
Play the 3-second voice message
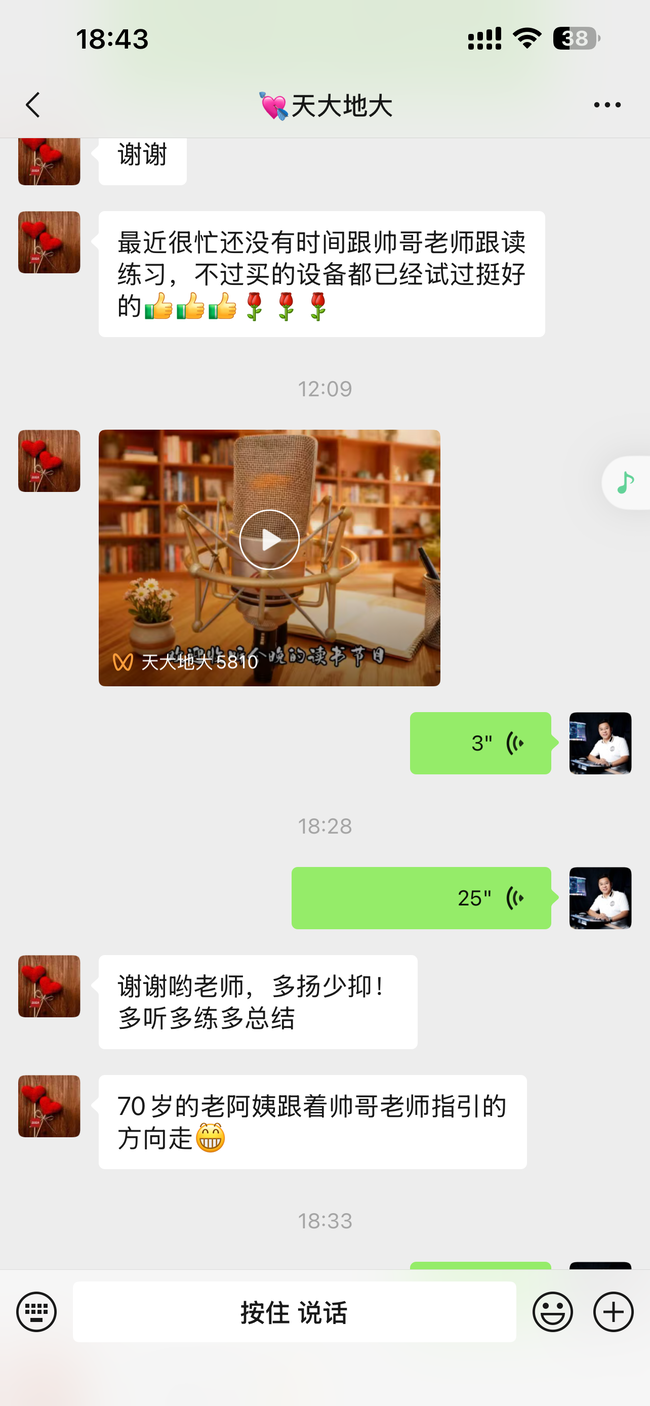click(x=480, y=743)
